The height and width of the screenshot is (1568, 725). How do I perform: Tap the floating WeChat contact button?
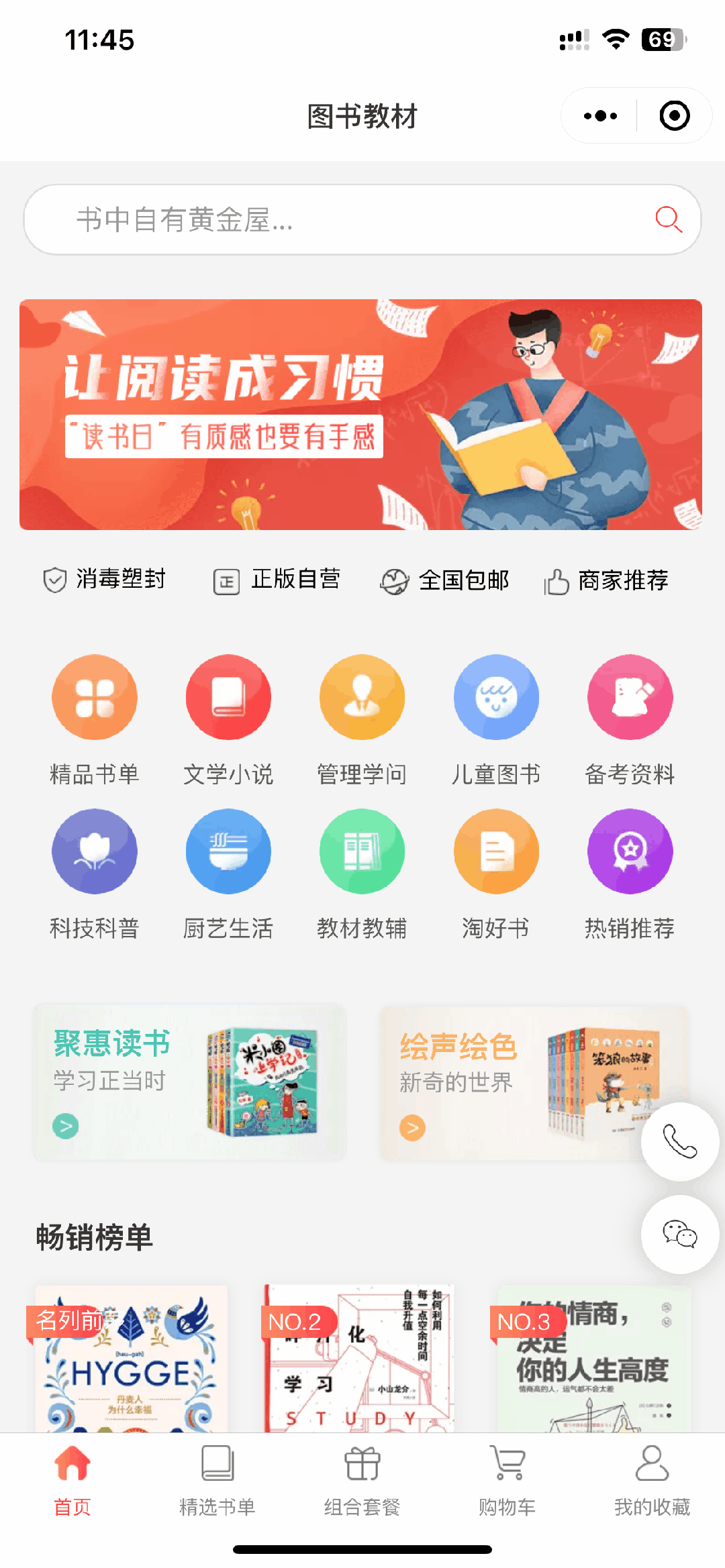click(680, 1235)
